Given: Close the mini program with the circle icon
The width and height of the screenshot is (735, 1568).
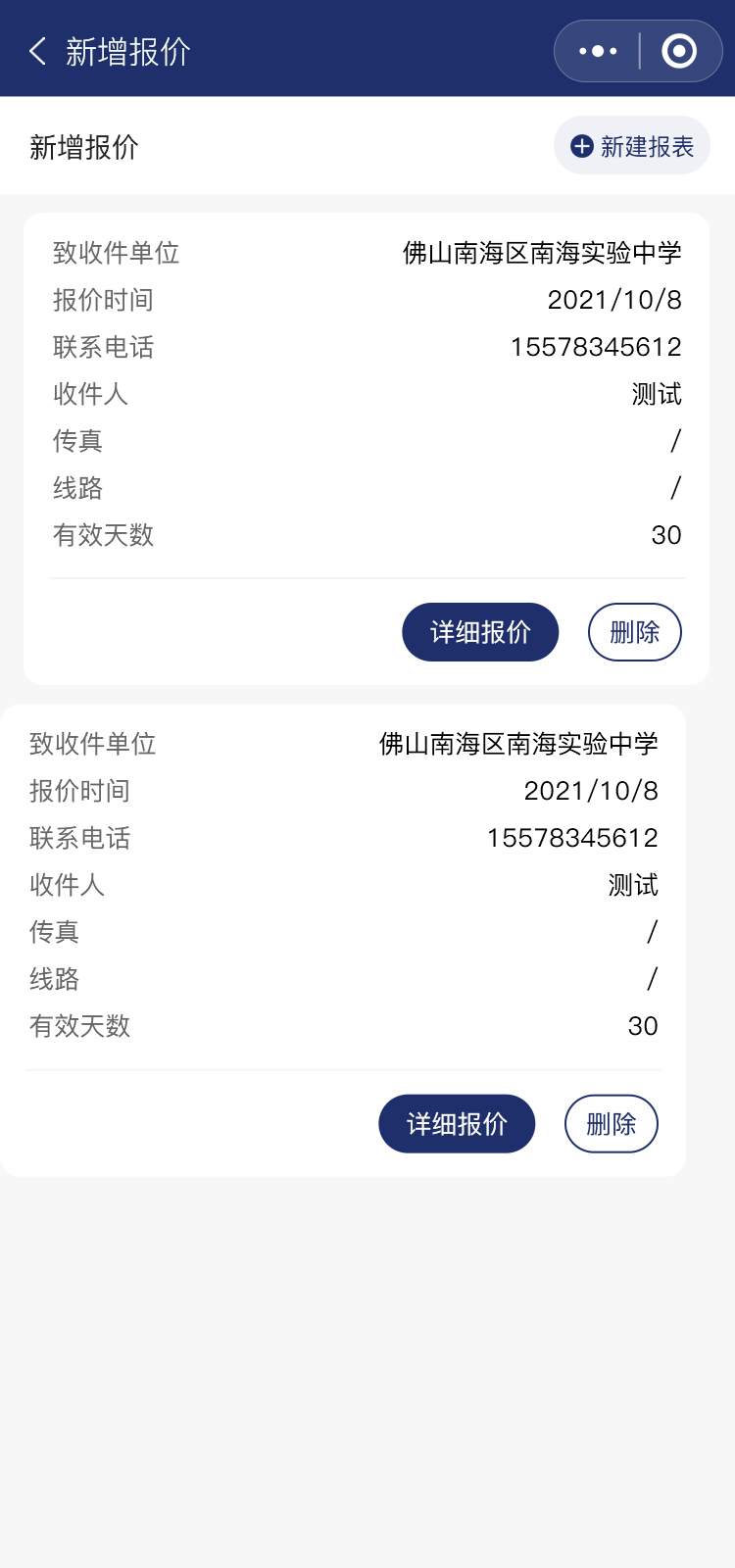Looking at the screenshot, I should 679,51.
